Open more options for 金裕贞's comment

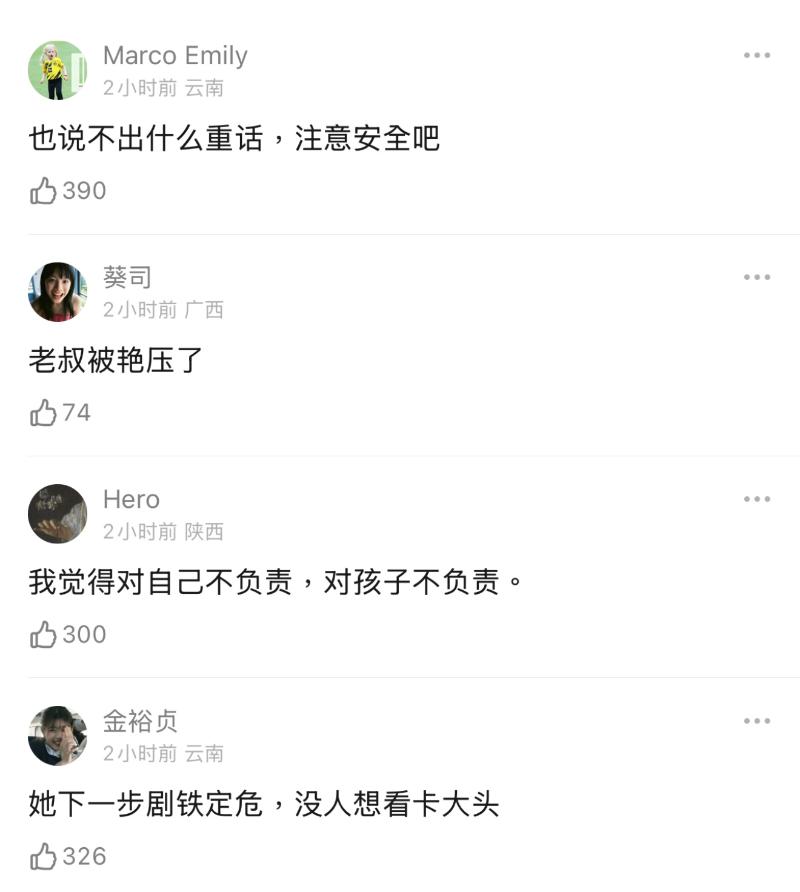pyautogui.click(x=757, y=721)
